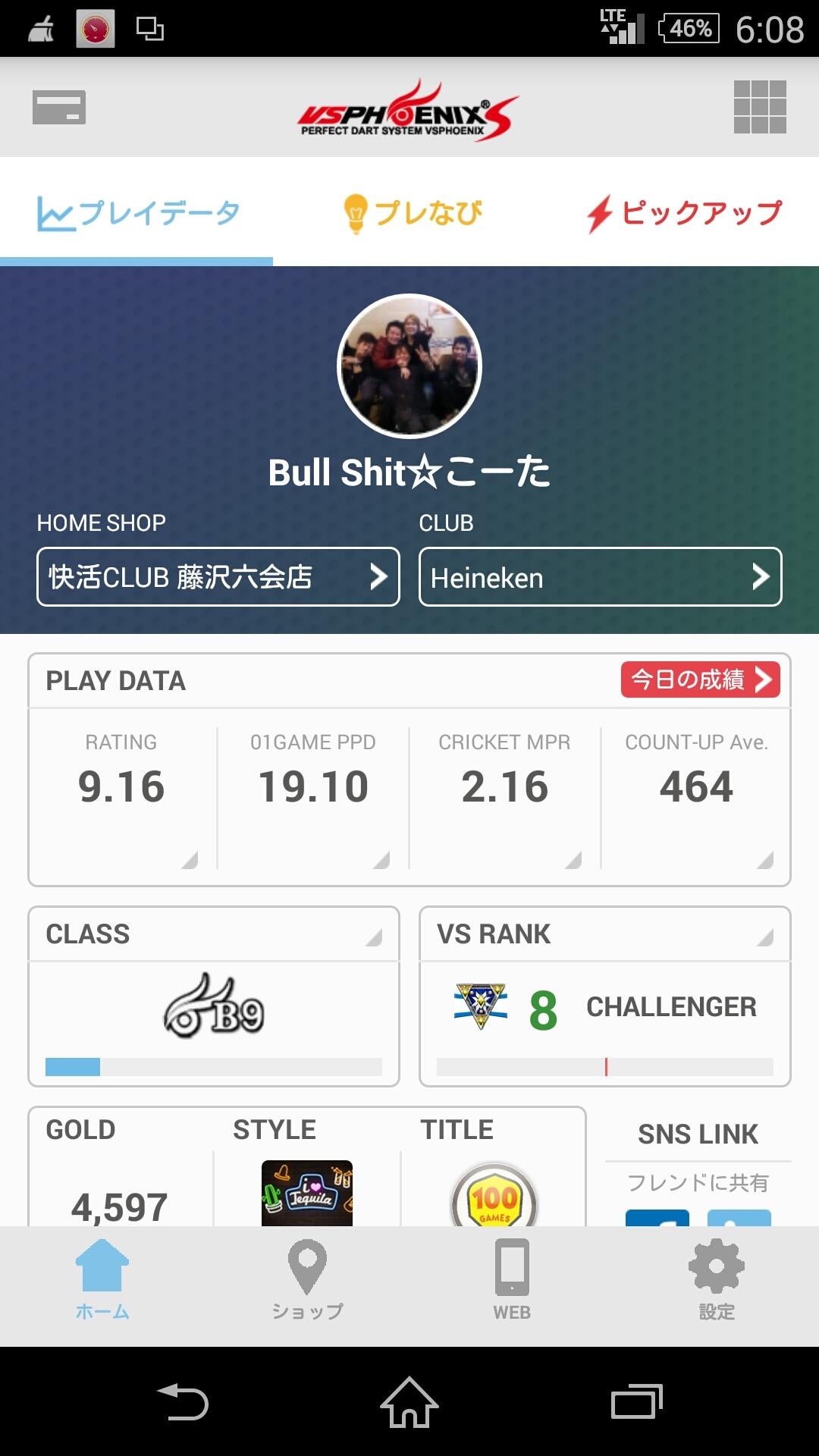Open the card icon in the header
819x1456 pixels.
(x=59, y=107)
